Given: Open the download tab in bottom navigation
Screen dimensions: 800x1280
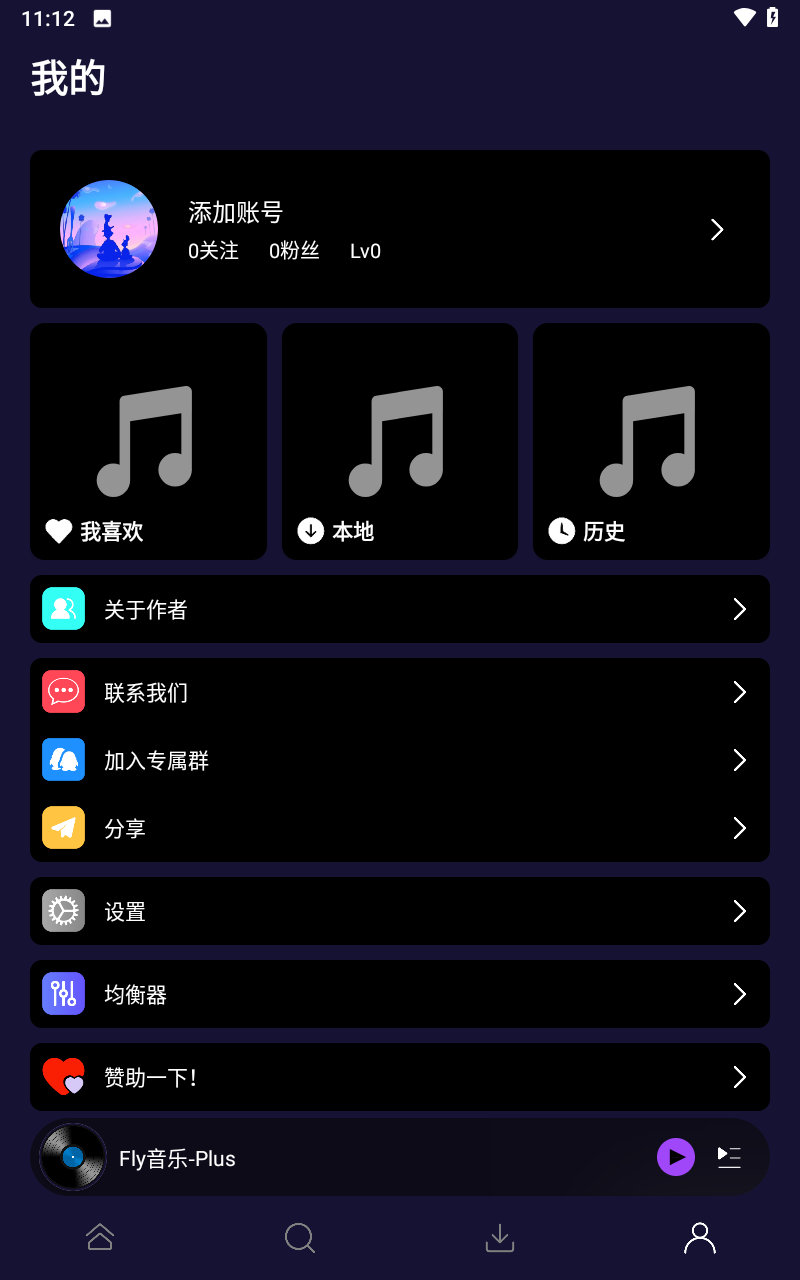Looking at the screenshot, I should tap(500, 1238).
